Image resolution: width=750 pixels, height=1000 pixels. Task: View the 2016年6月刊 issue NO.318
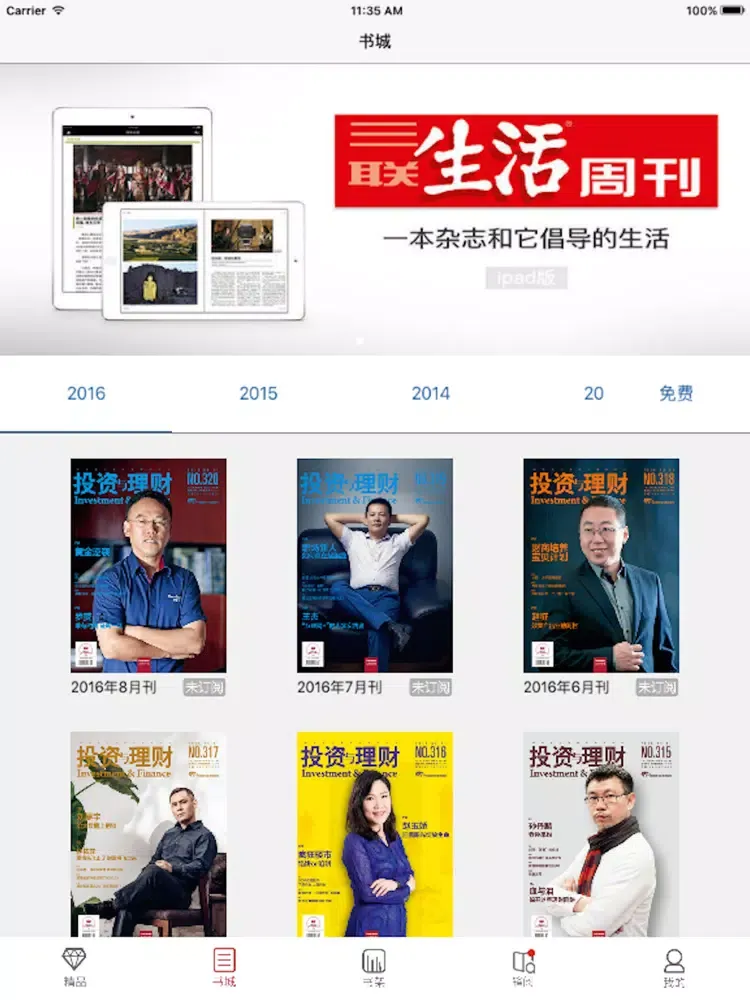(601, 565)
